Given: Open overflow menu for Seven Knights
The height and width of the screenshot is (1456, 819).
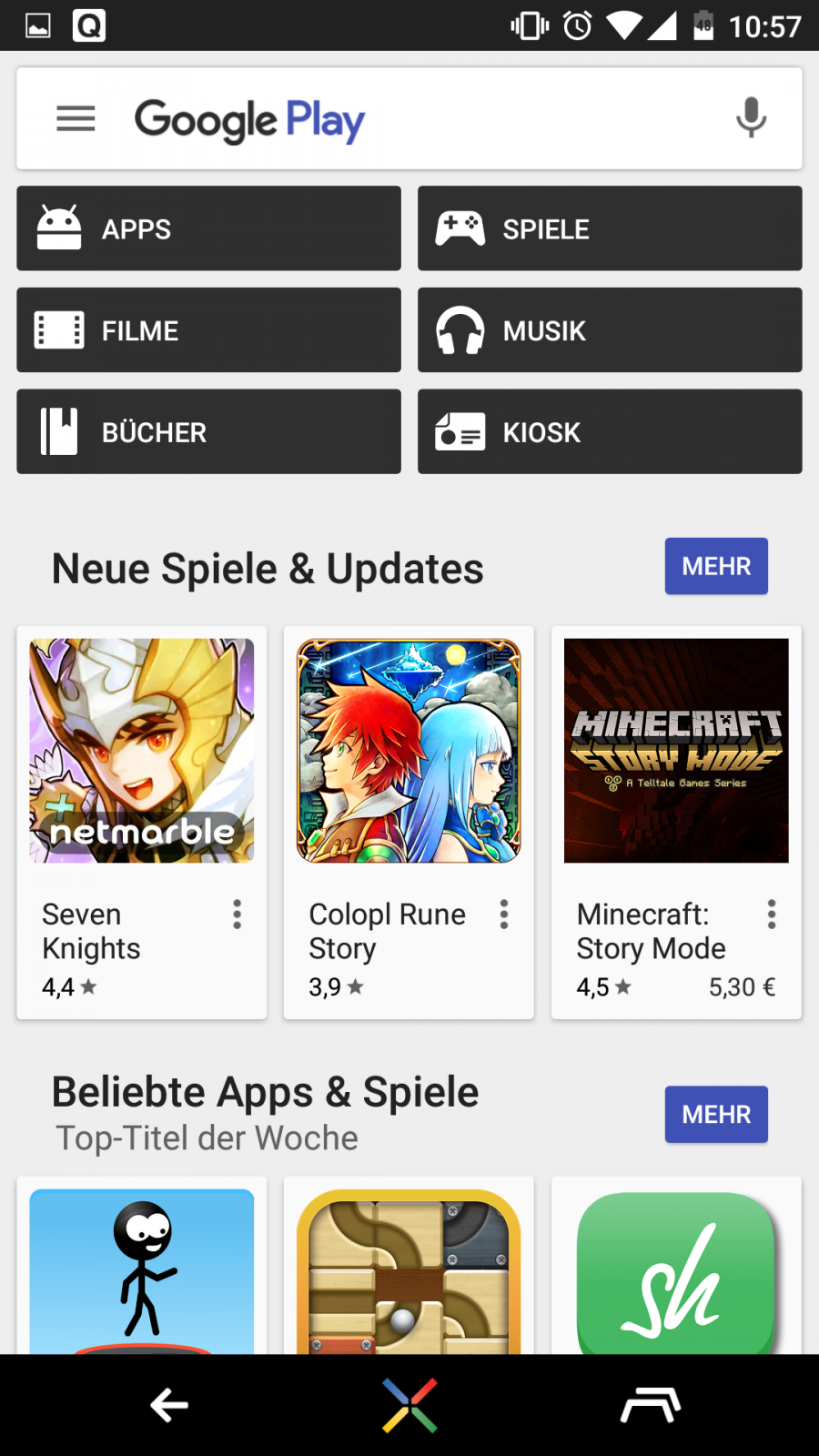Looking at the screenshot, I should click(x=238, y=914).
